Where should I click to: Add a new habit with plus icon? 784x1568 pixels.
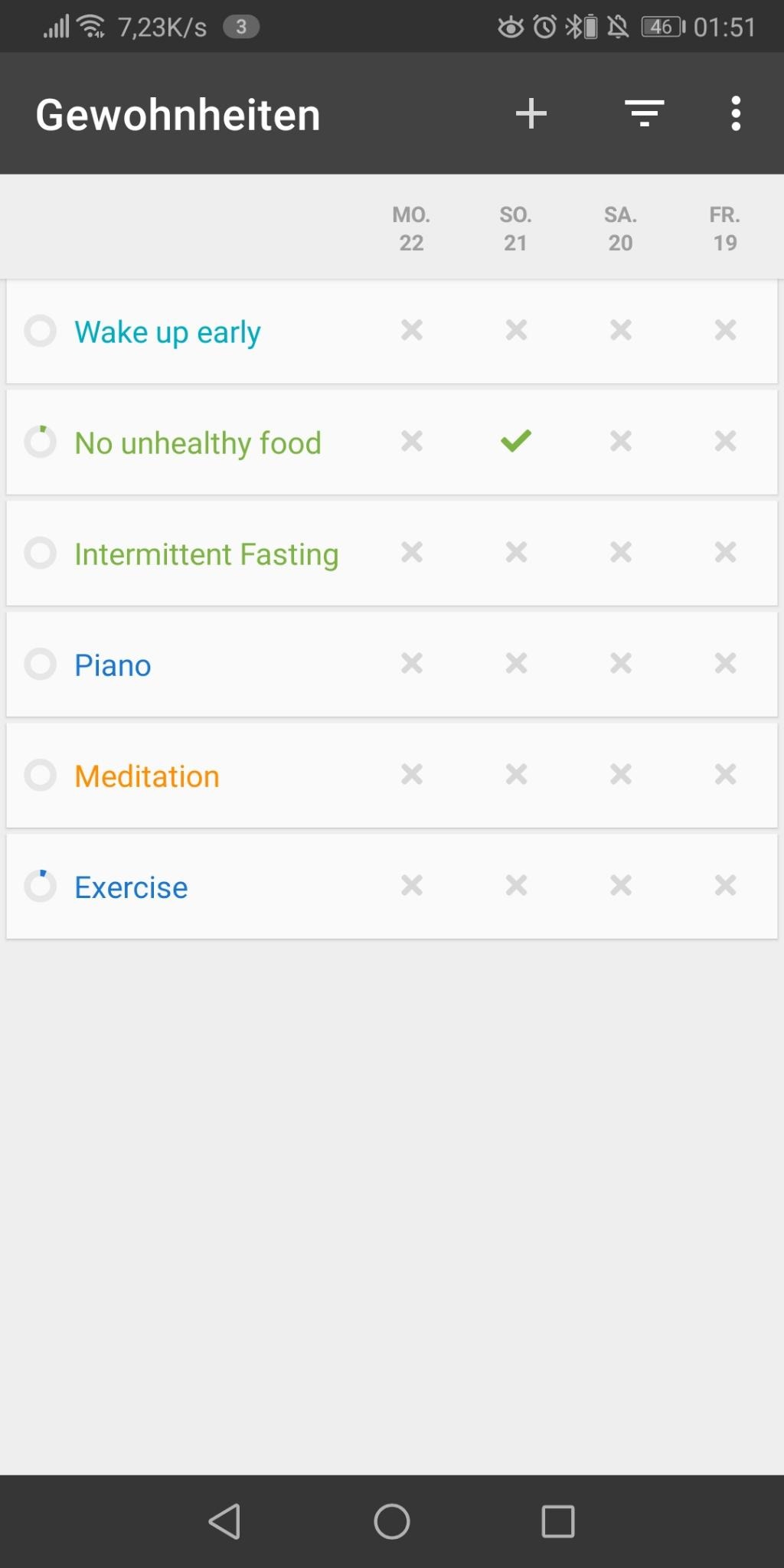click(531, 114)
